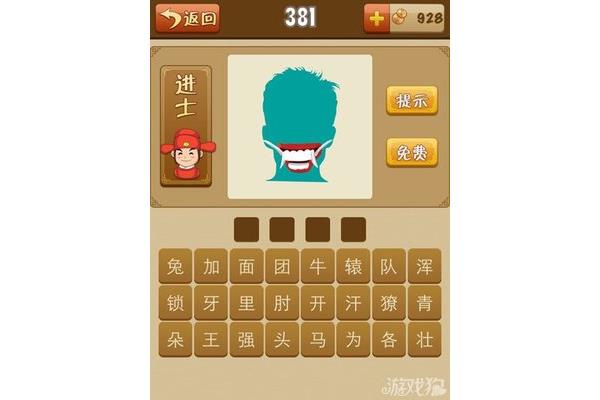Select the character tile 面
This screenshot has height=400, width=600.
246,267
